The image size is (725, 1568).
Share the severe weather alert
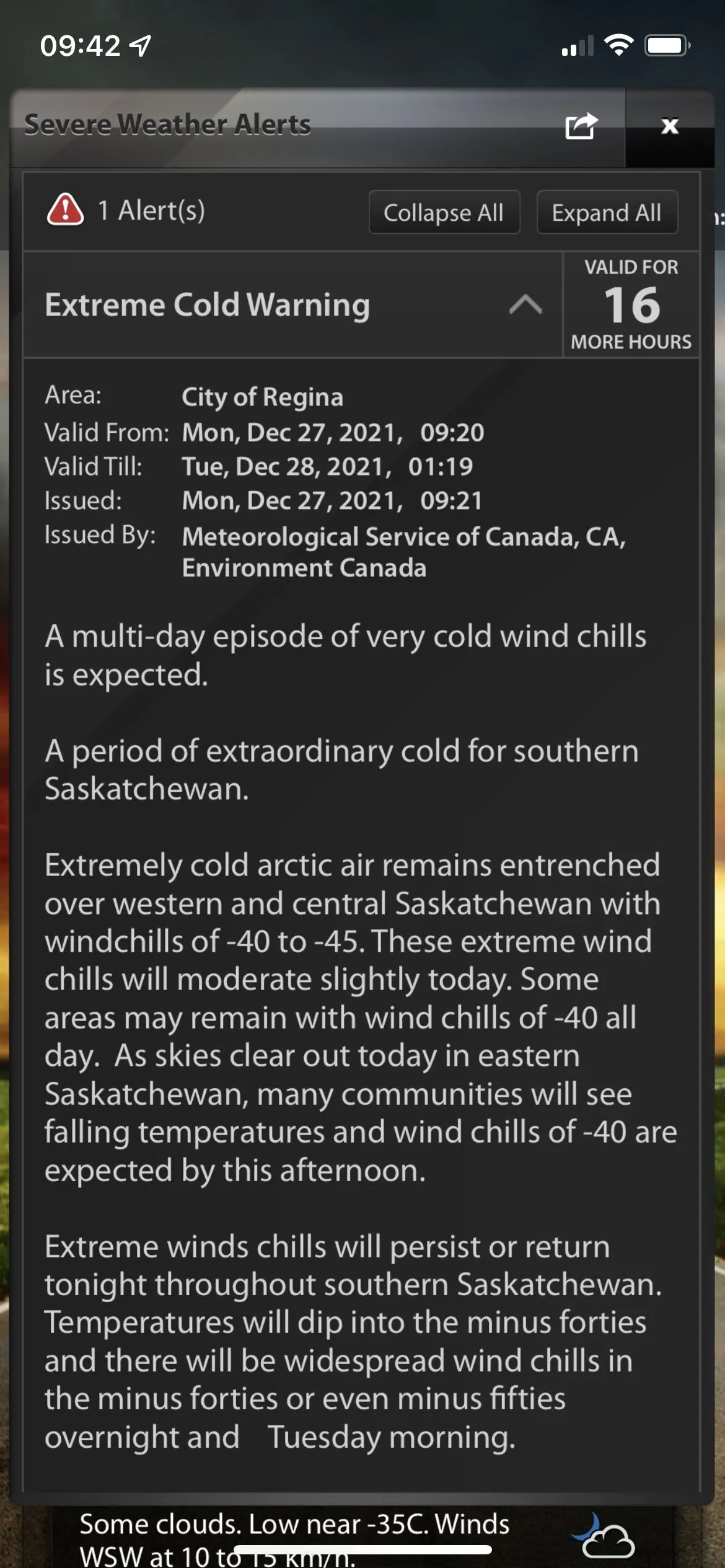point(581,126)
